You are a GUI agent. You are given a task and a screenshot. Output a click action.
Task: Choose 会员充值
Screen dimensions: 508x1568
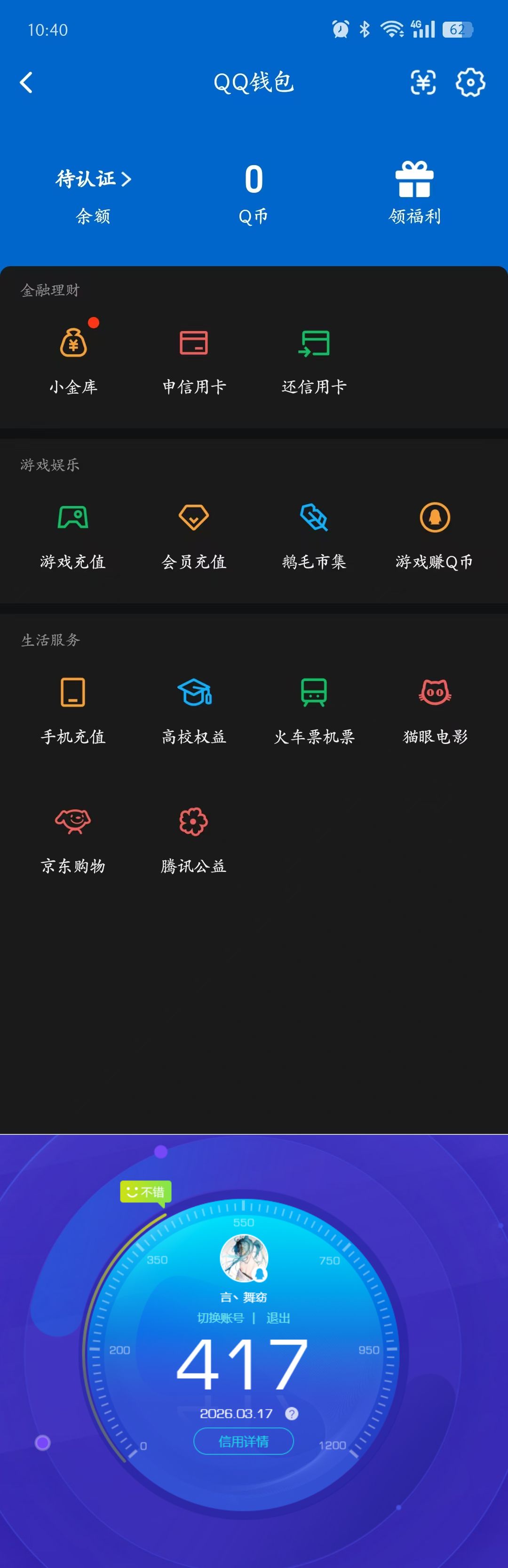point(194,534)
